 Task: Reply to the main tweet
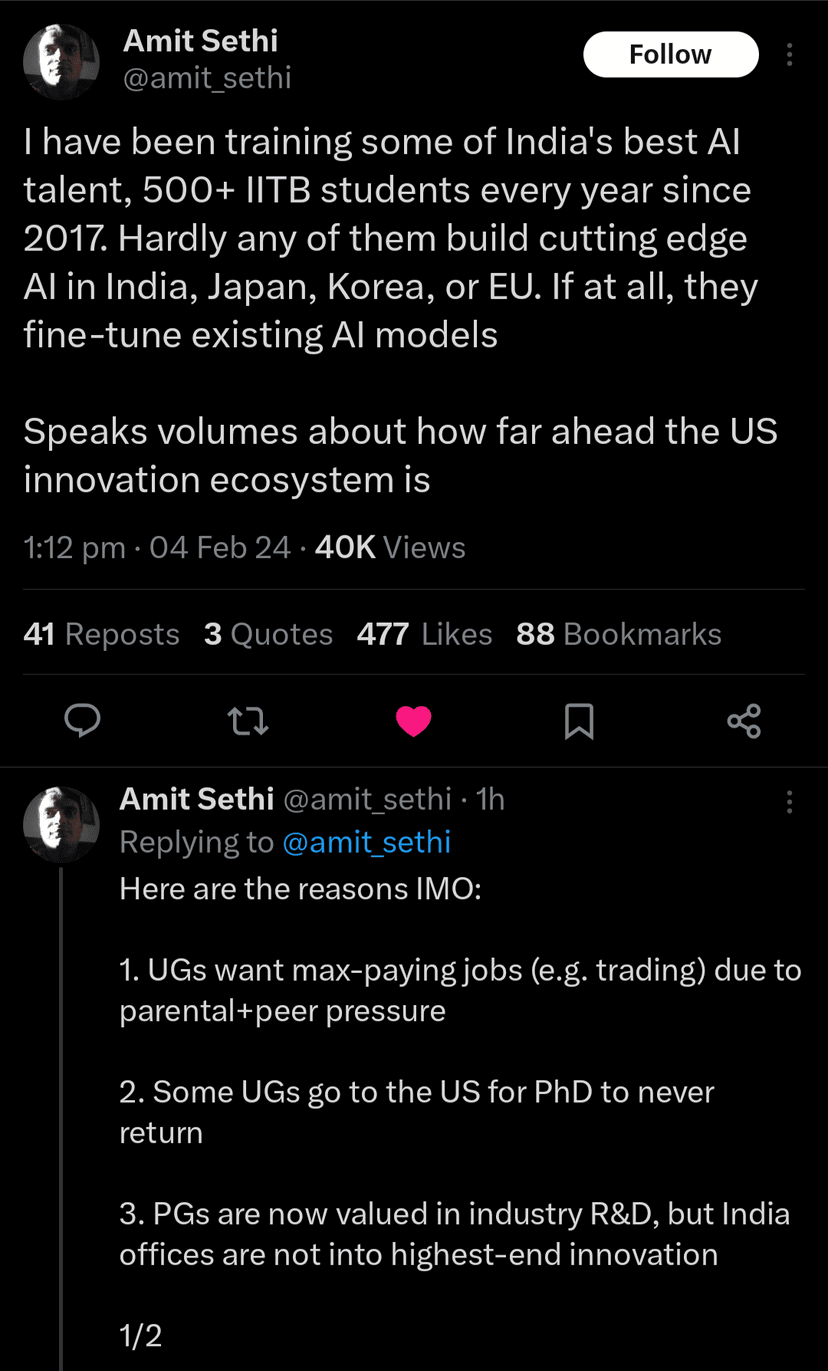[82, 720]
